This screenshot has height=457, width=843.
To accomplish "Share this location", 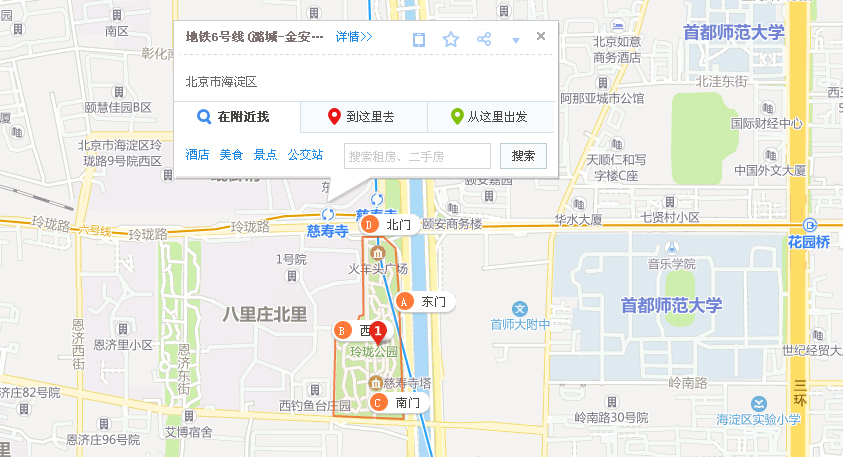I will point(484,39).
